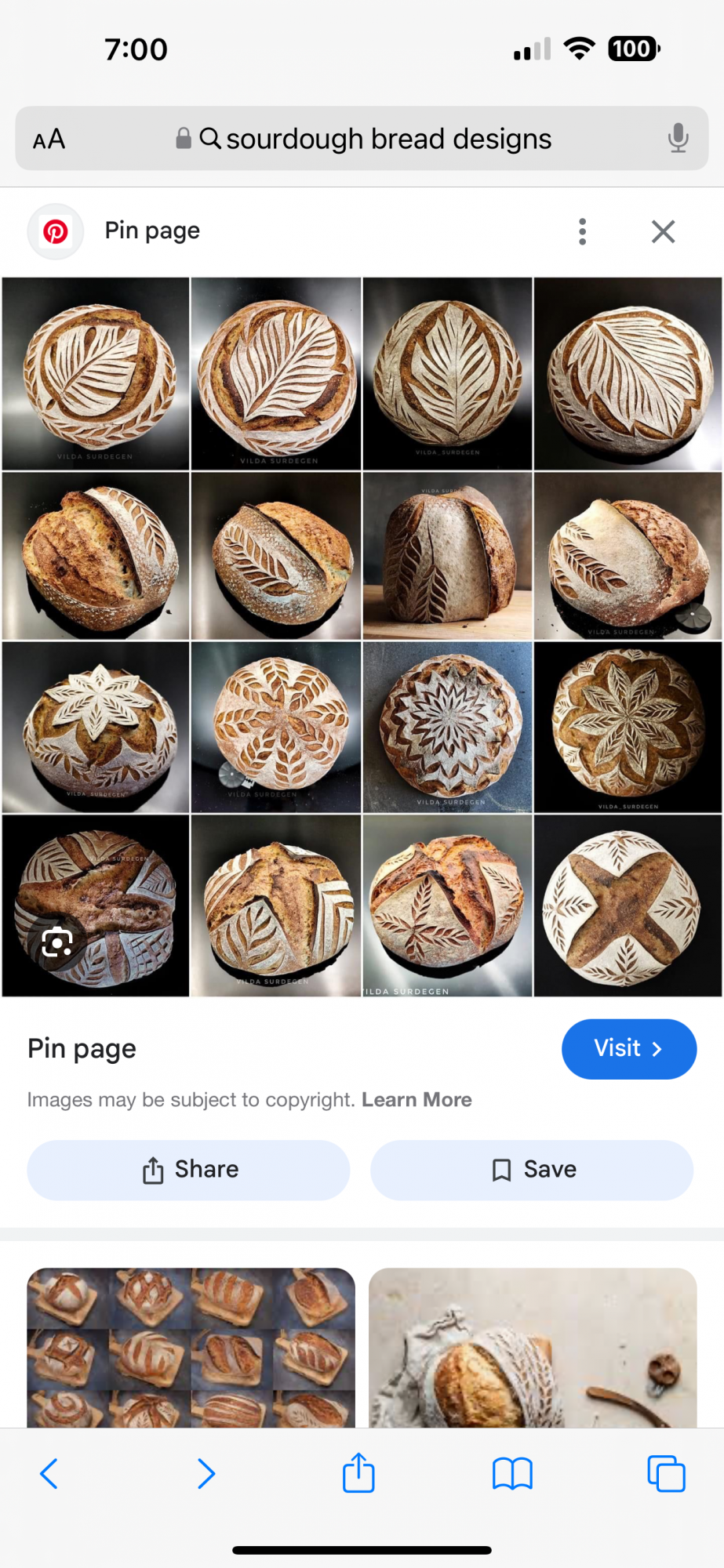Start voice search with the microphone
The image size is (724, 1568).
pyautogui.click(x=678, y=139)
